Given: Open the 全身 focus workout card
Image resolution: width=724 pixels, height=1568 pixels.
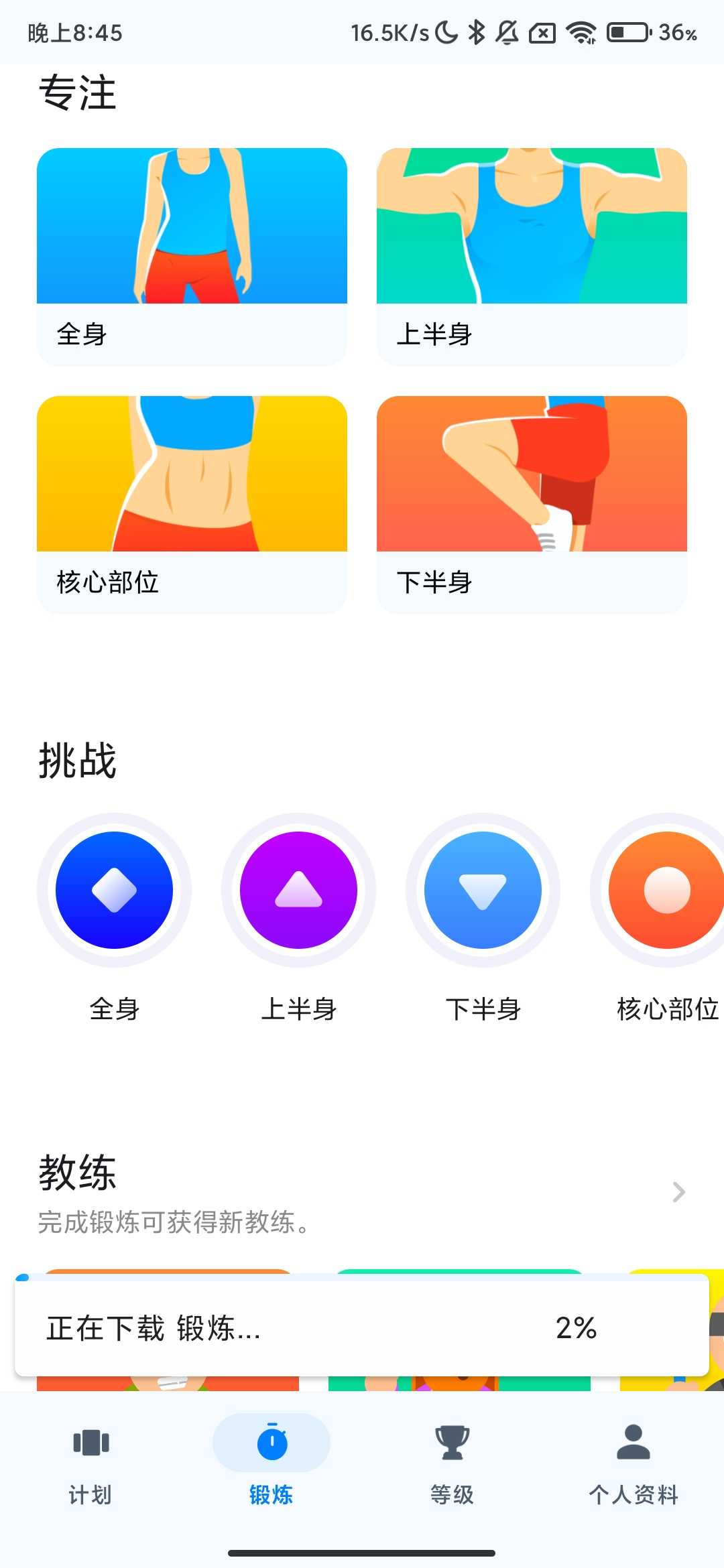Looking at the screenshot, I should pyautogui.click(x=192, y=256).
